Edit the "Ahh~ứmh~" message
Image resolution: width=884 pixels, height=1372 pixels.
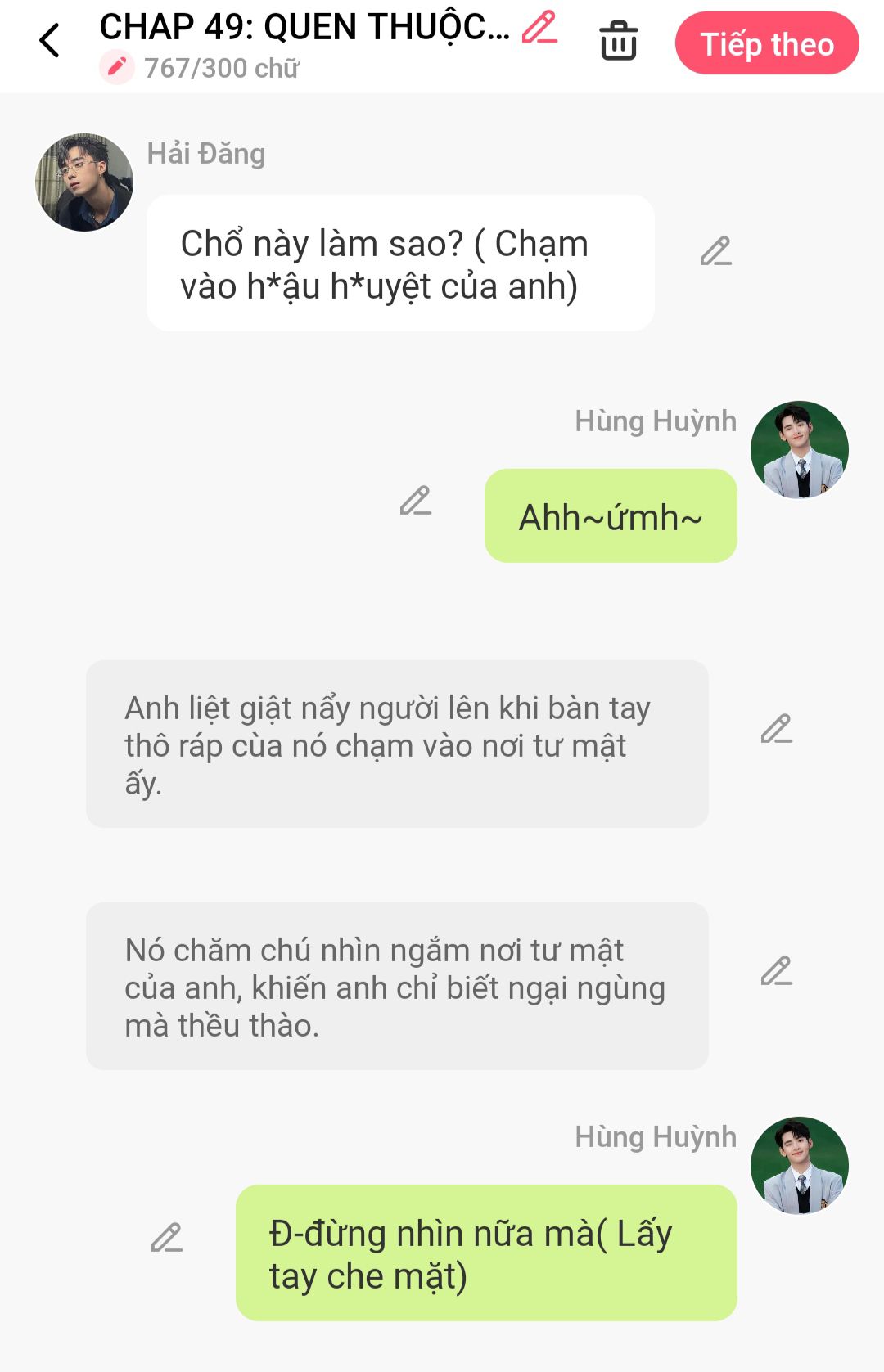click(x=415, y=501)
